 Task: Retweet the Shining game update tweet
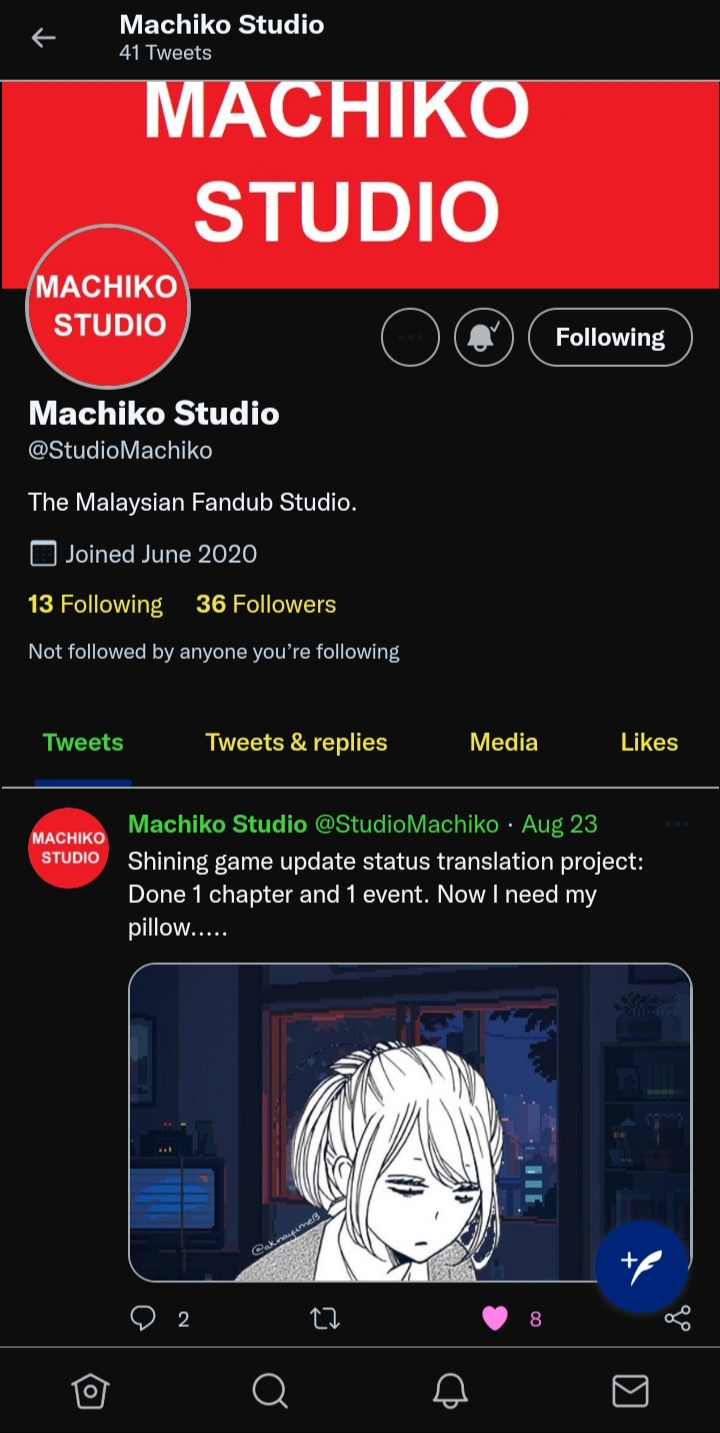coord(325,1319)
